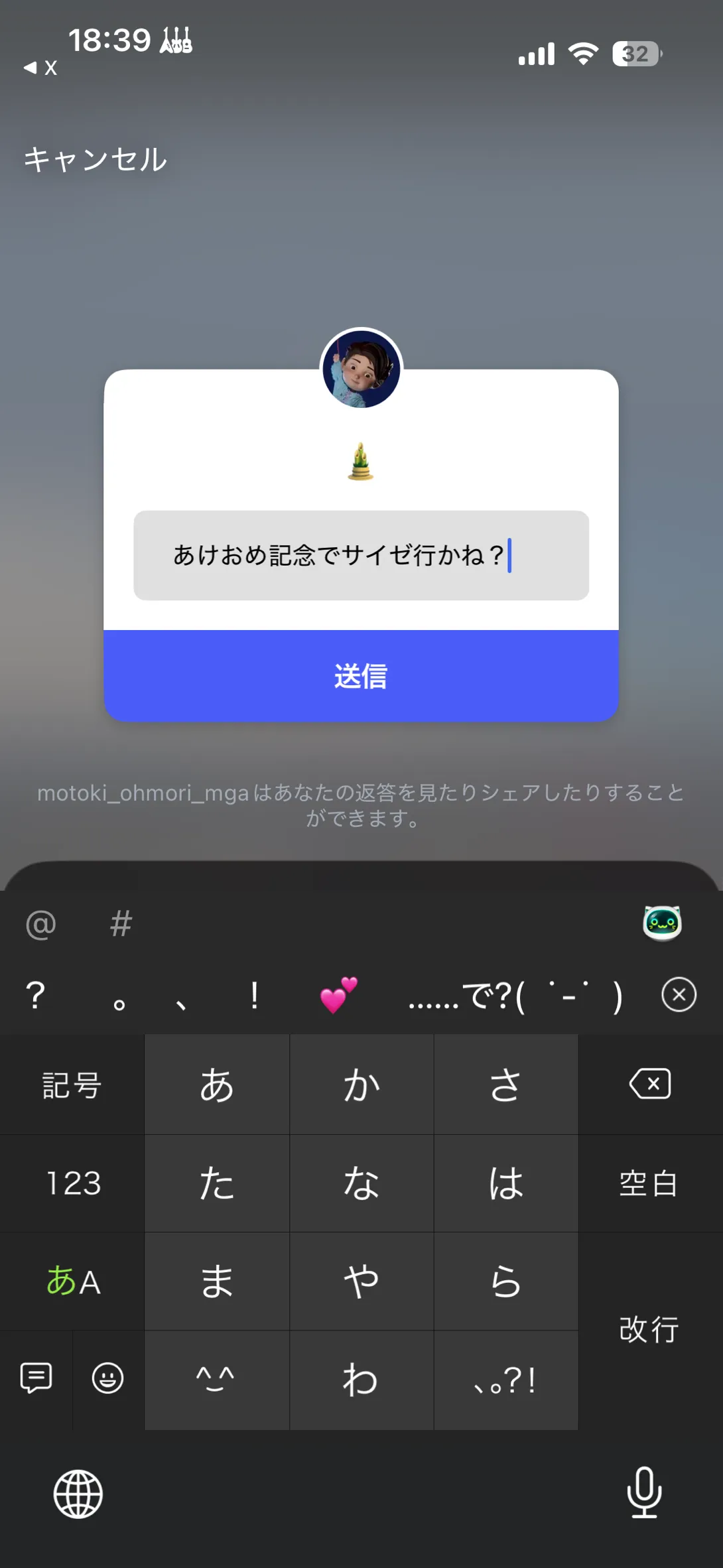Start dictation with the microphone

[x=643, y=1492]
